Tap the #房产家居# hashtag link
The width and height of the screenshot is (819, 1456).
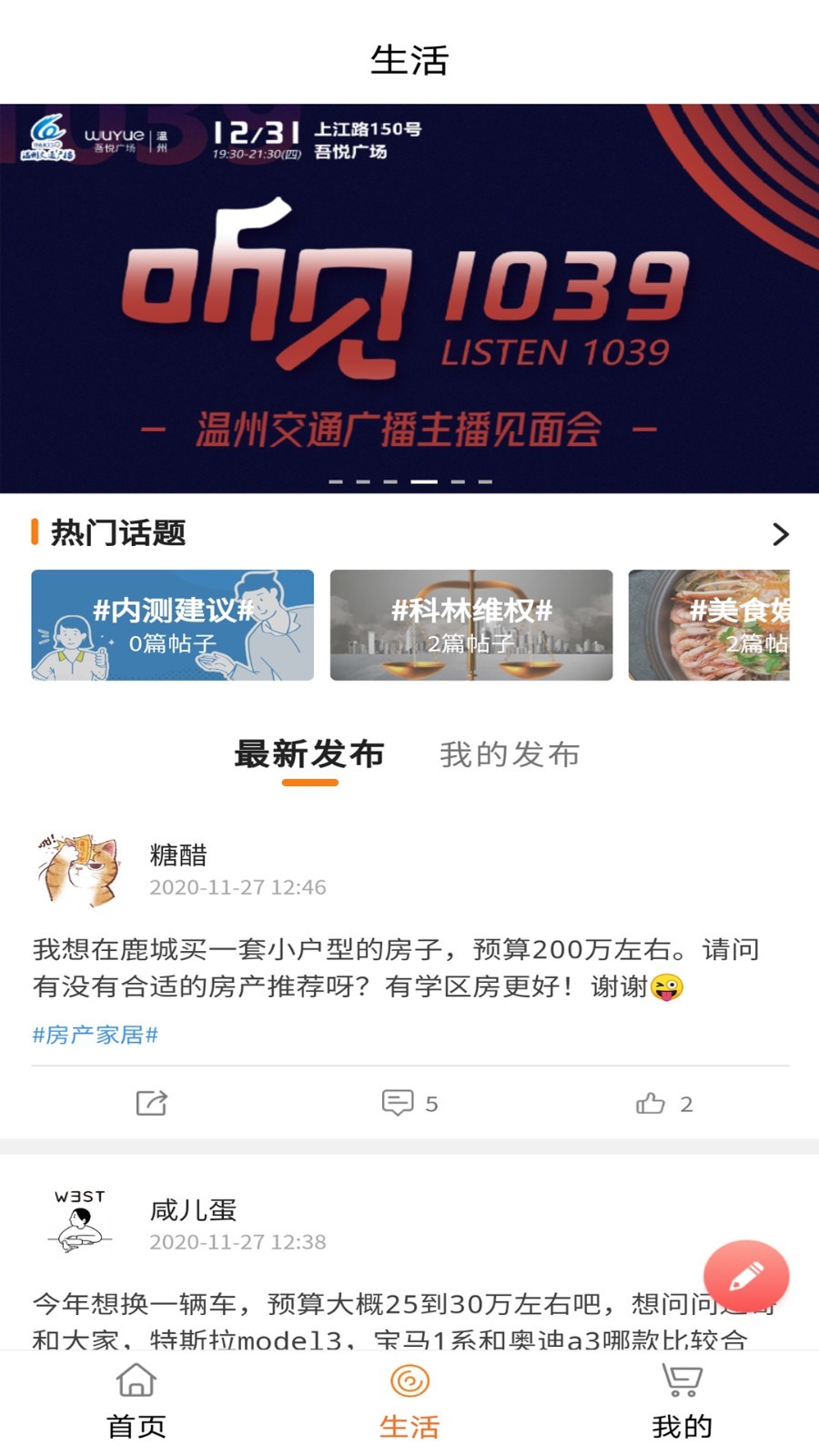pos(96,1035)
